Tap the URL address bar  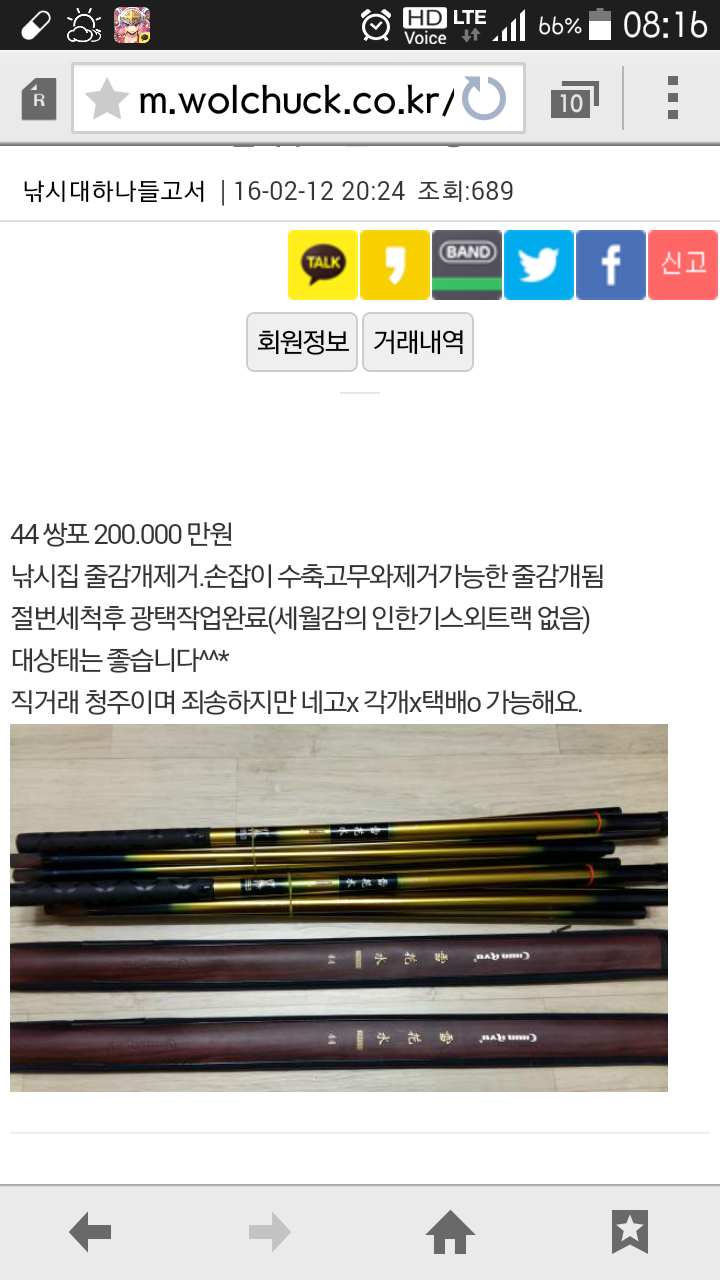pyautogui.click(x=297, y=99)
